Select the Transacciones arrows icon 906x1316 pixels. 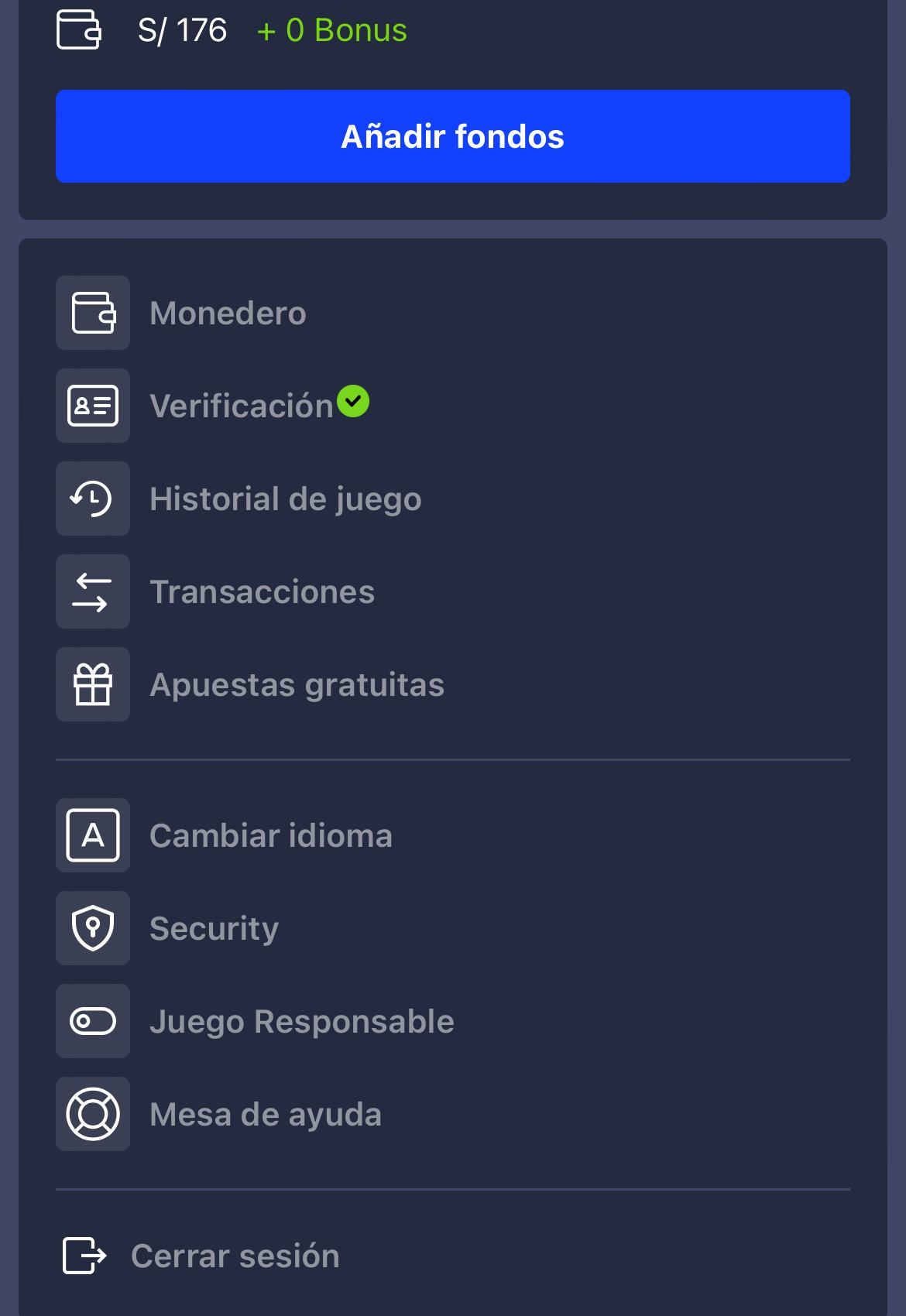92,591
